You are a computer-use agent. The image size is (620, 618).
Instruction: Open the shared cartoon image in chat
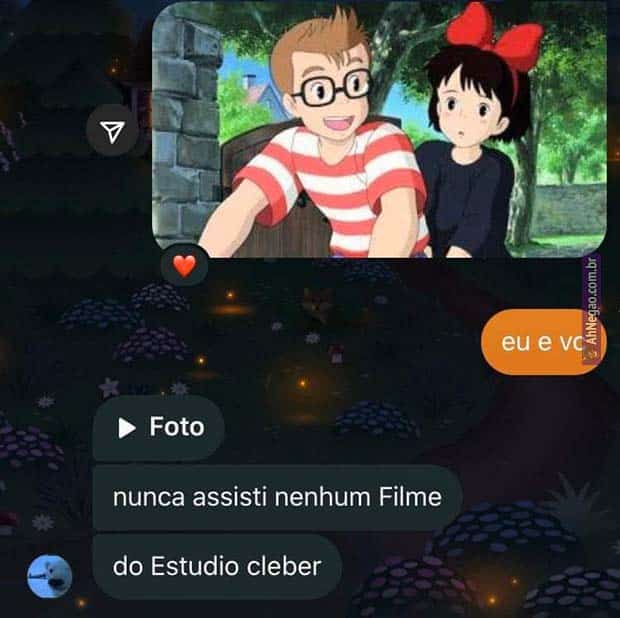click(x=378, y=128)
